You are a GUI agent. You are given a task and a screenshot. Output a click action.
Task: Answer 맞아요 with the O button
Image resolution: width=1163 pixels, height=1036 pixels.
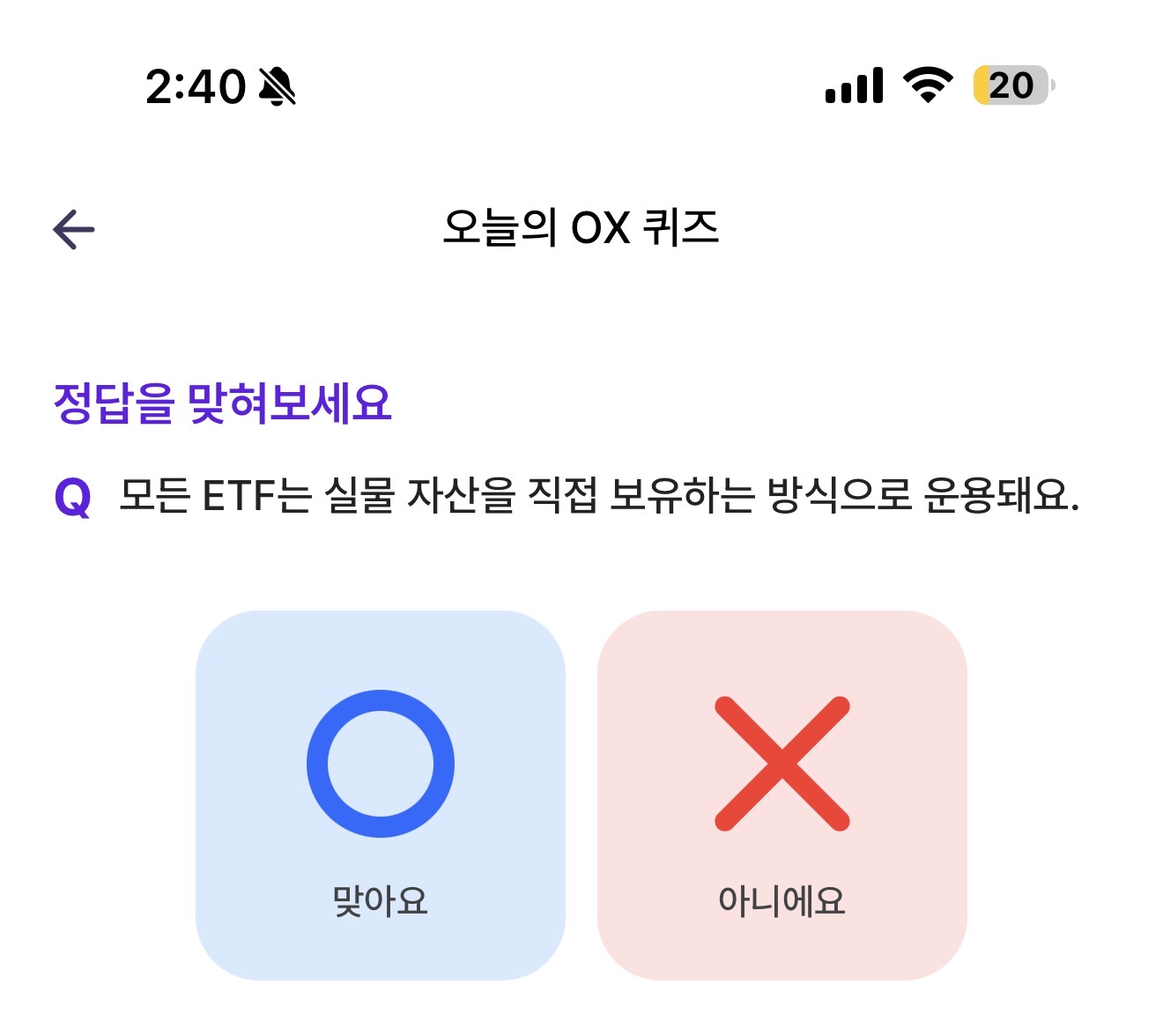[381, 795]
